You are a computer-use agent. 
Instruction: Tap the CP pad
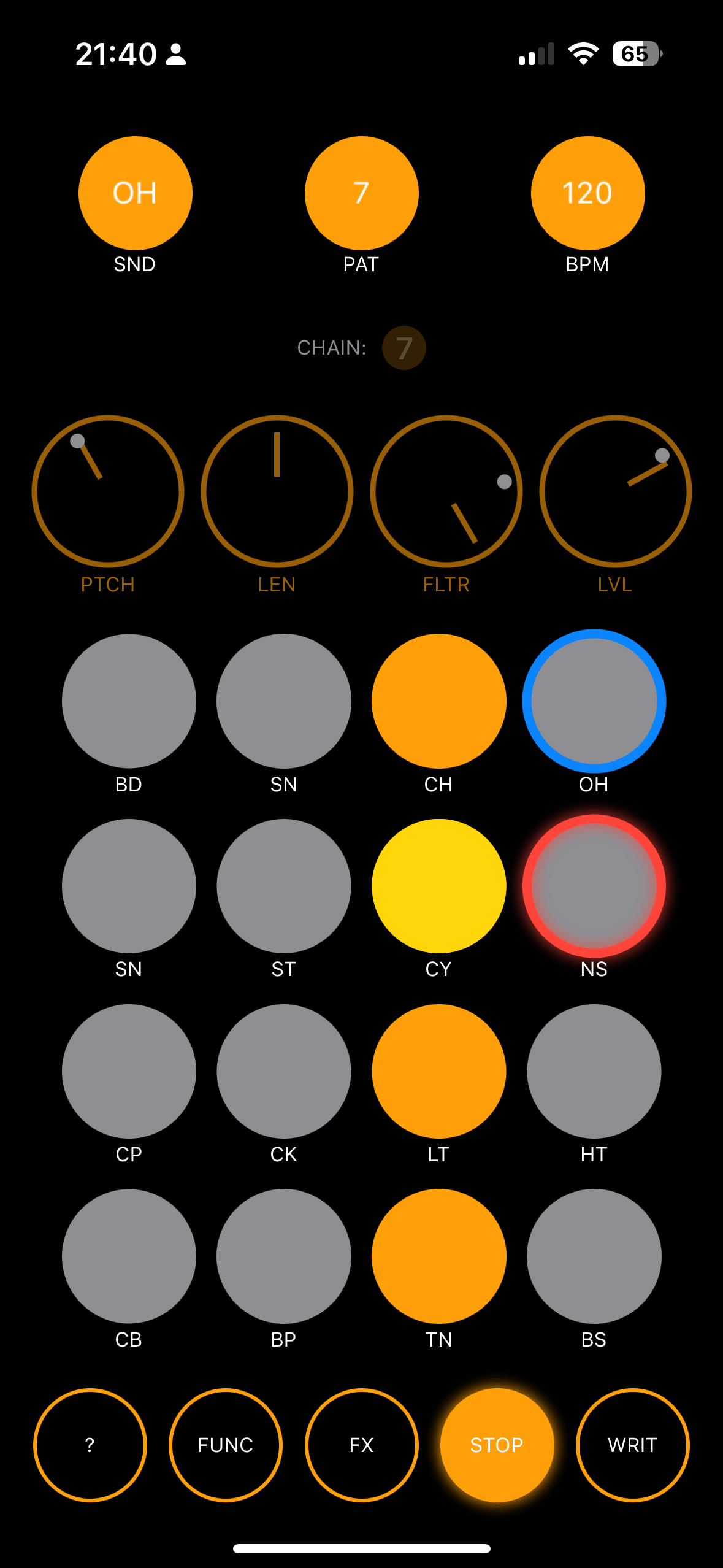point(129,1071)
